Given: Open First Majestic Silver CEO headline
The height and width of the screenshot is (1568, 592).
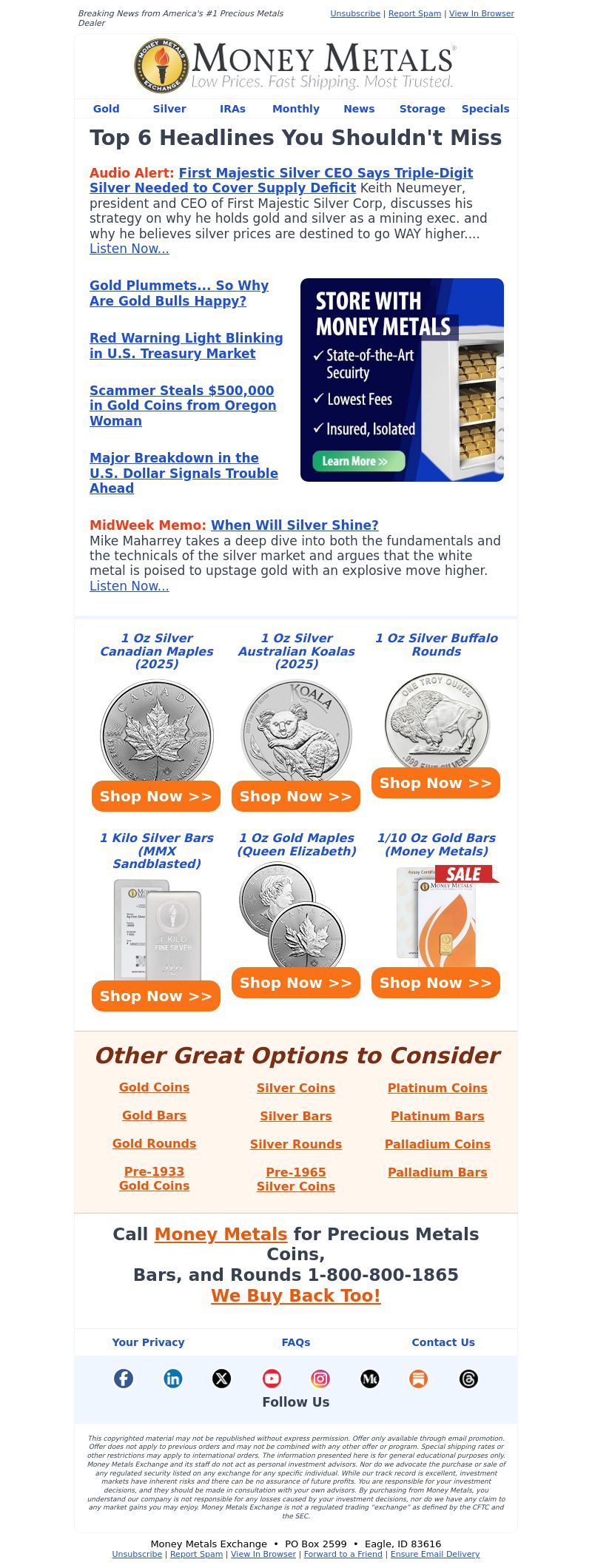Looking at the screenshot, I should click(326, 173).
